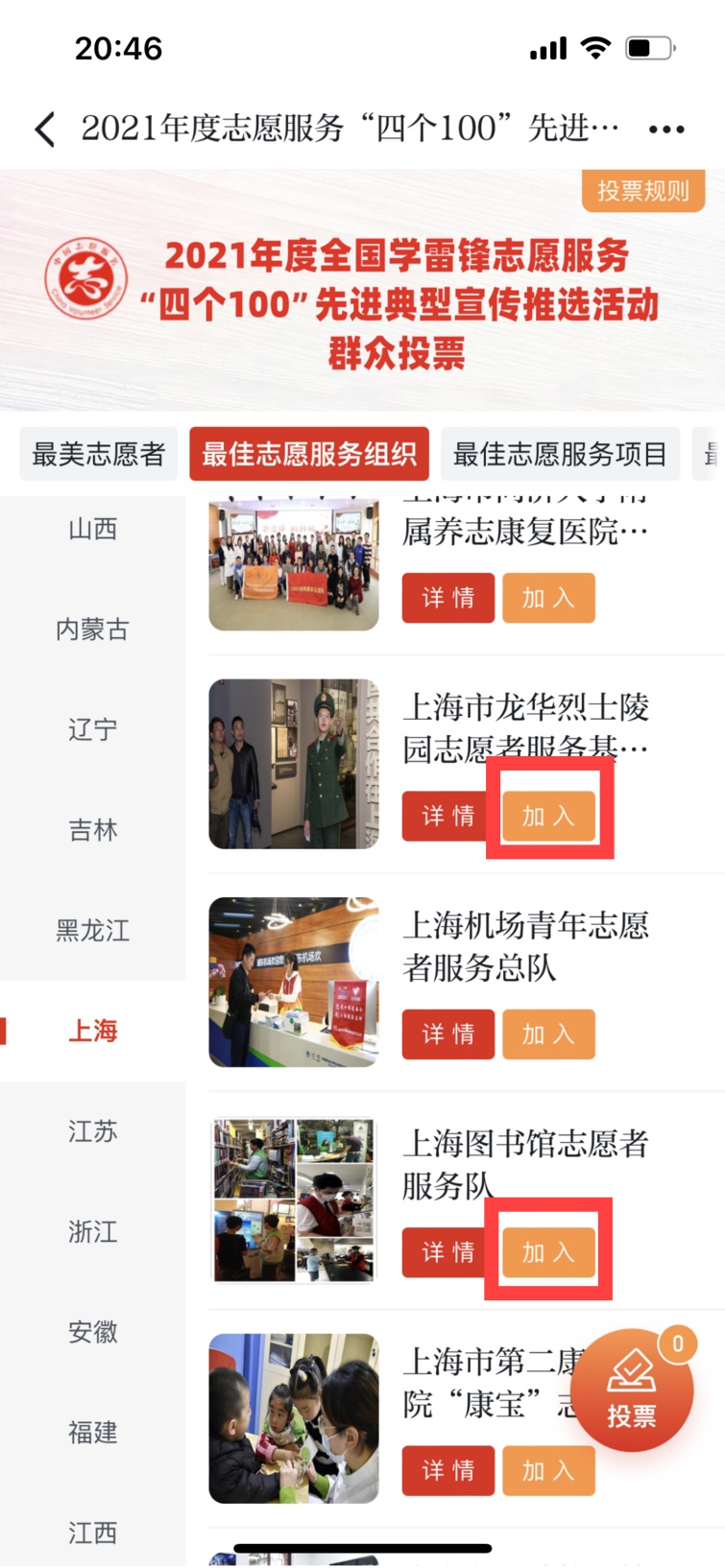Go back using the header arrow

(x=44, y=129)
